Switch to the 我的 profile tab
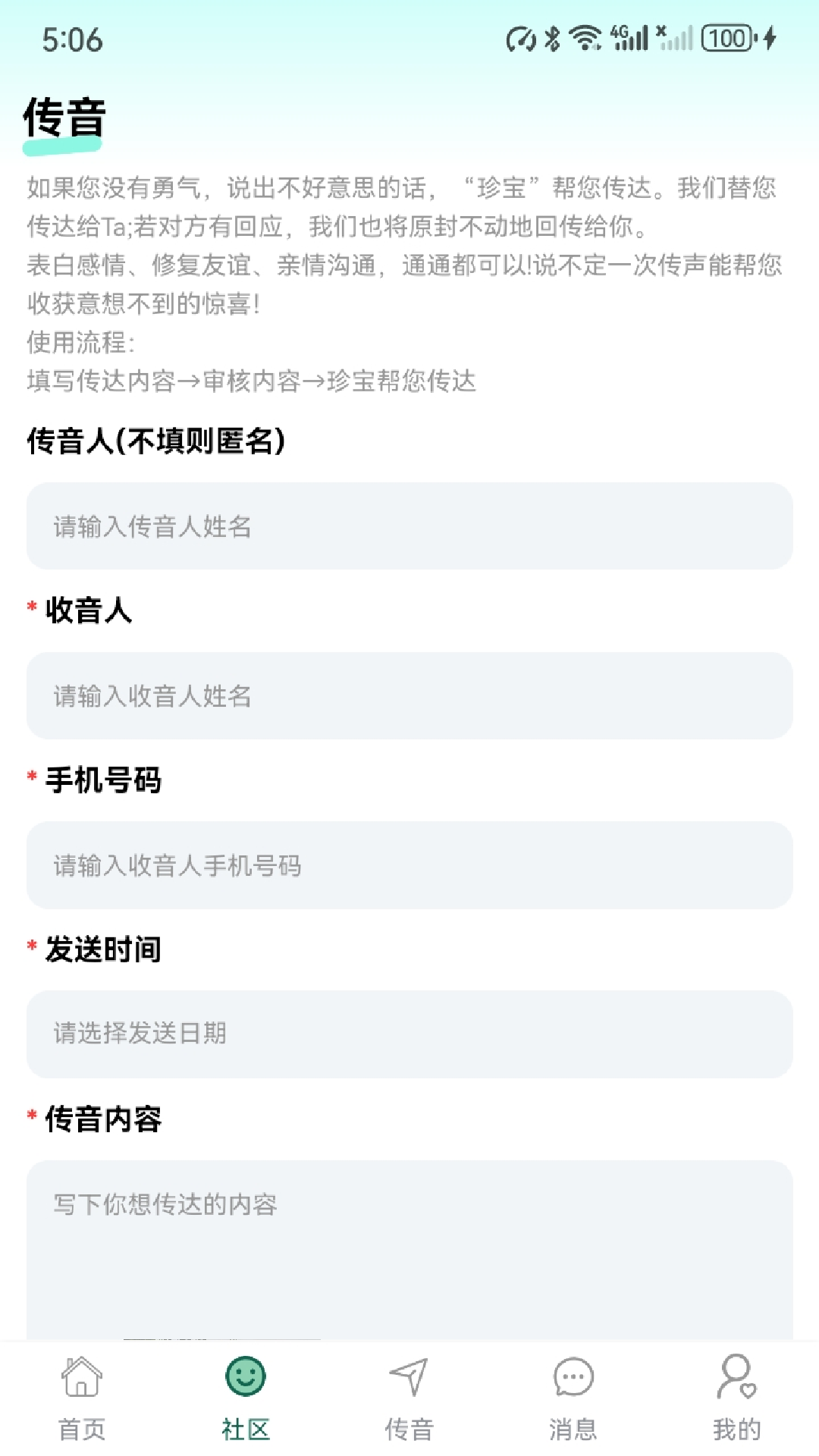This screenshot has height=1456, width=819. pos(736,1398)
